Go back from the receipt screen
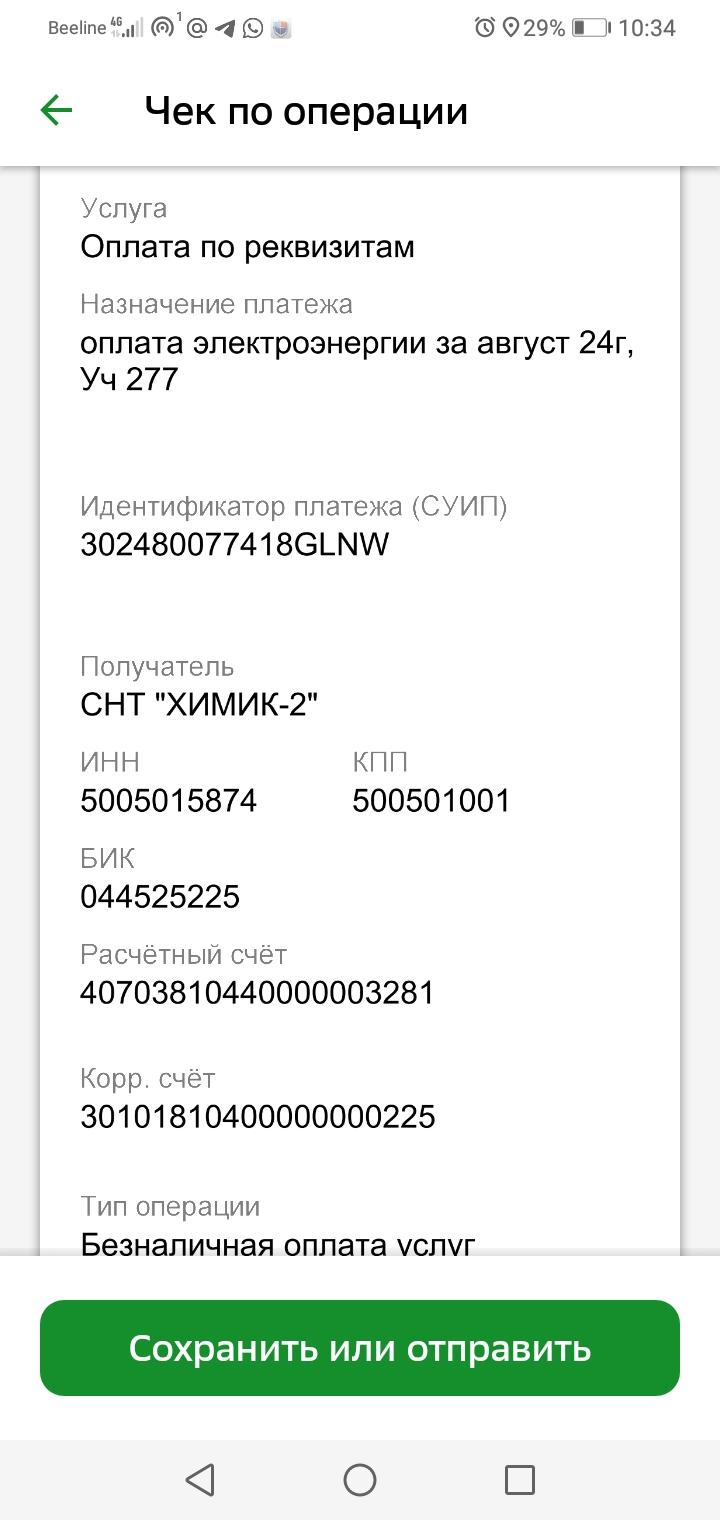This screenshot has height=1520, width=720. (57, 110)
